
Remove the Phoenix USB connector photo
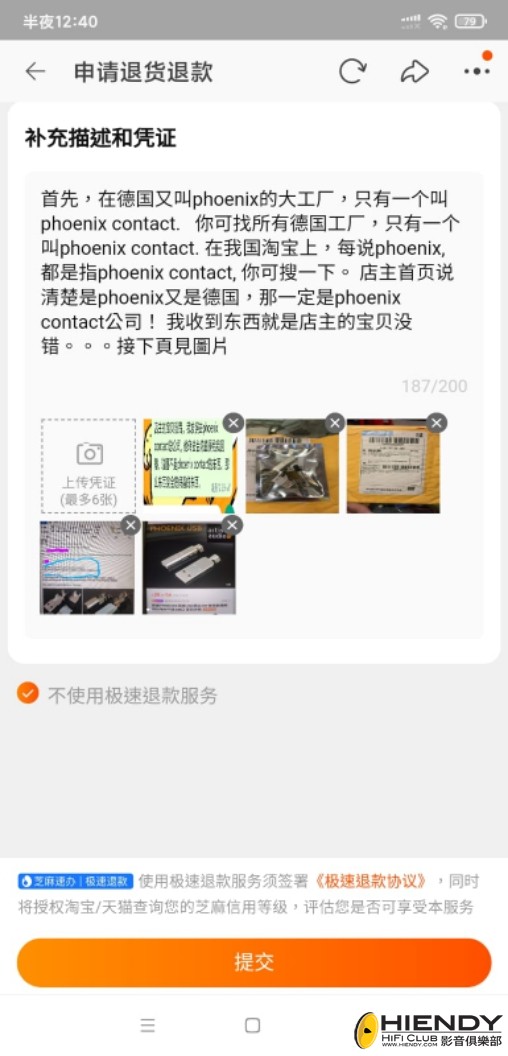pyautogui.click(x=232, y=525)
